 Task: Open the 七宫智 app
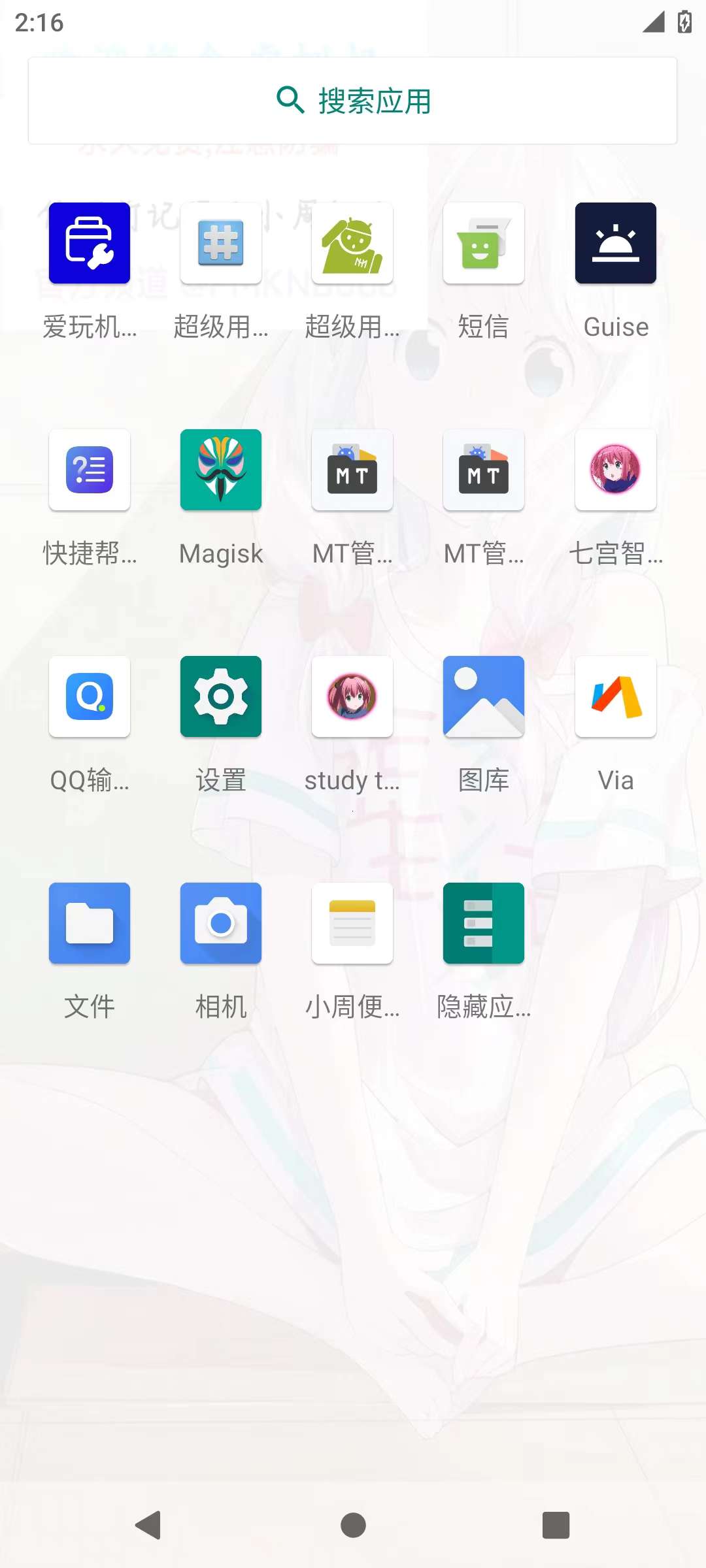[615, 470]
